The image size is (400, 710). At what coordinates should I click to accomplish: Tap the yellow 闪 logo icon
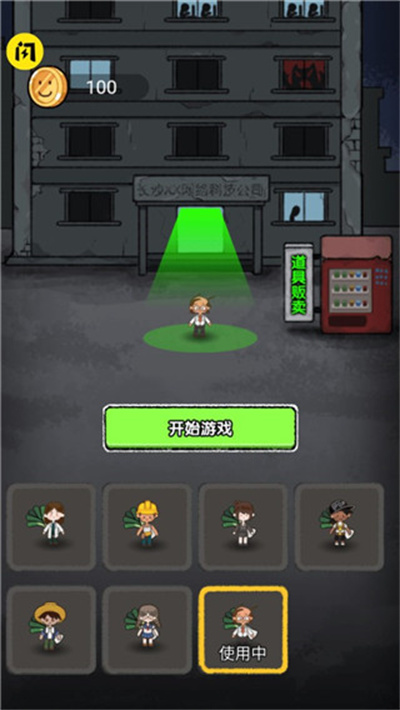tap(24, 51)
